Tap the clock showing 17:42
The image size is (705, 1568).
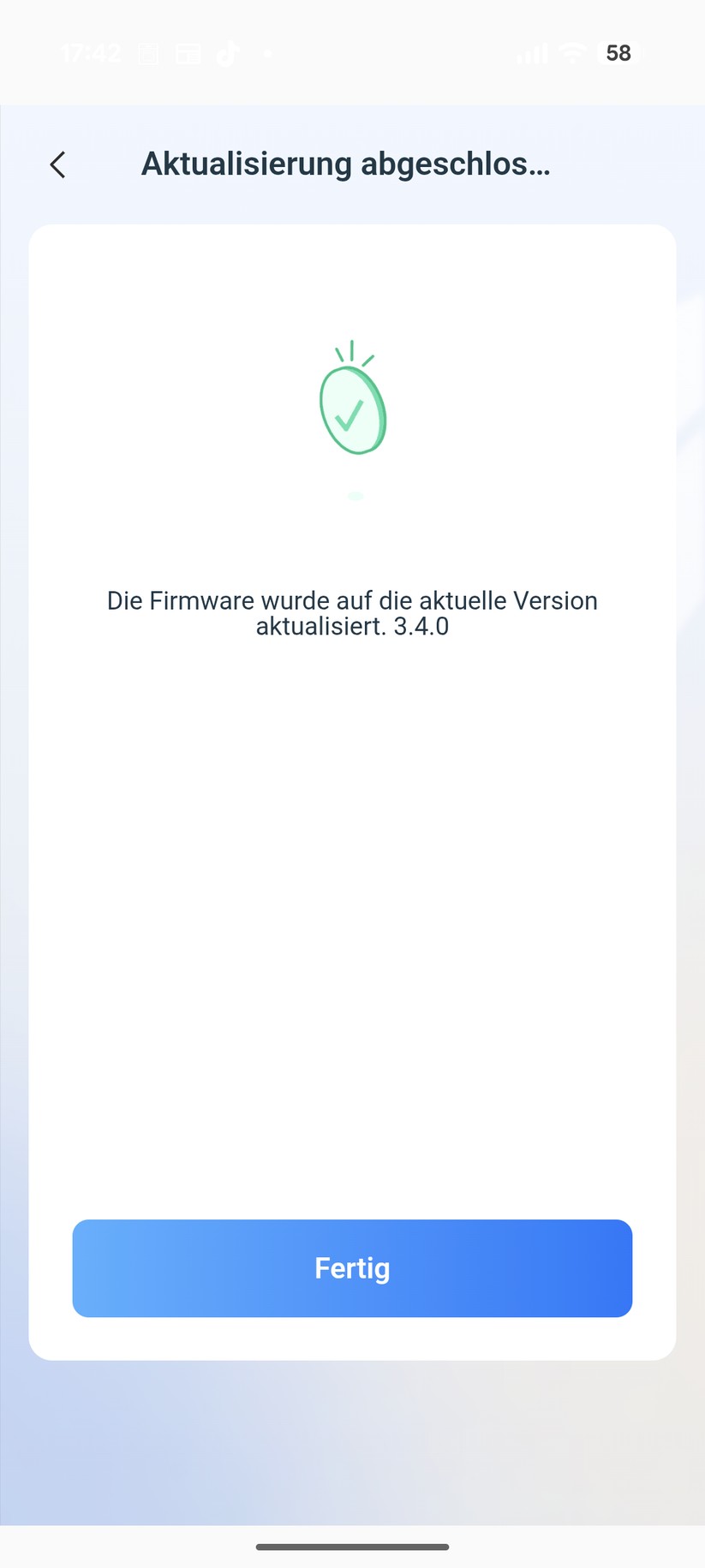pos(90,53)
